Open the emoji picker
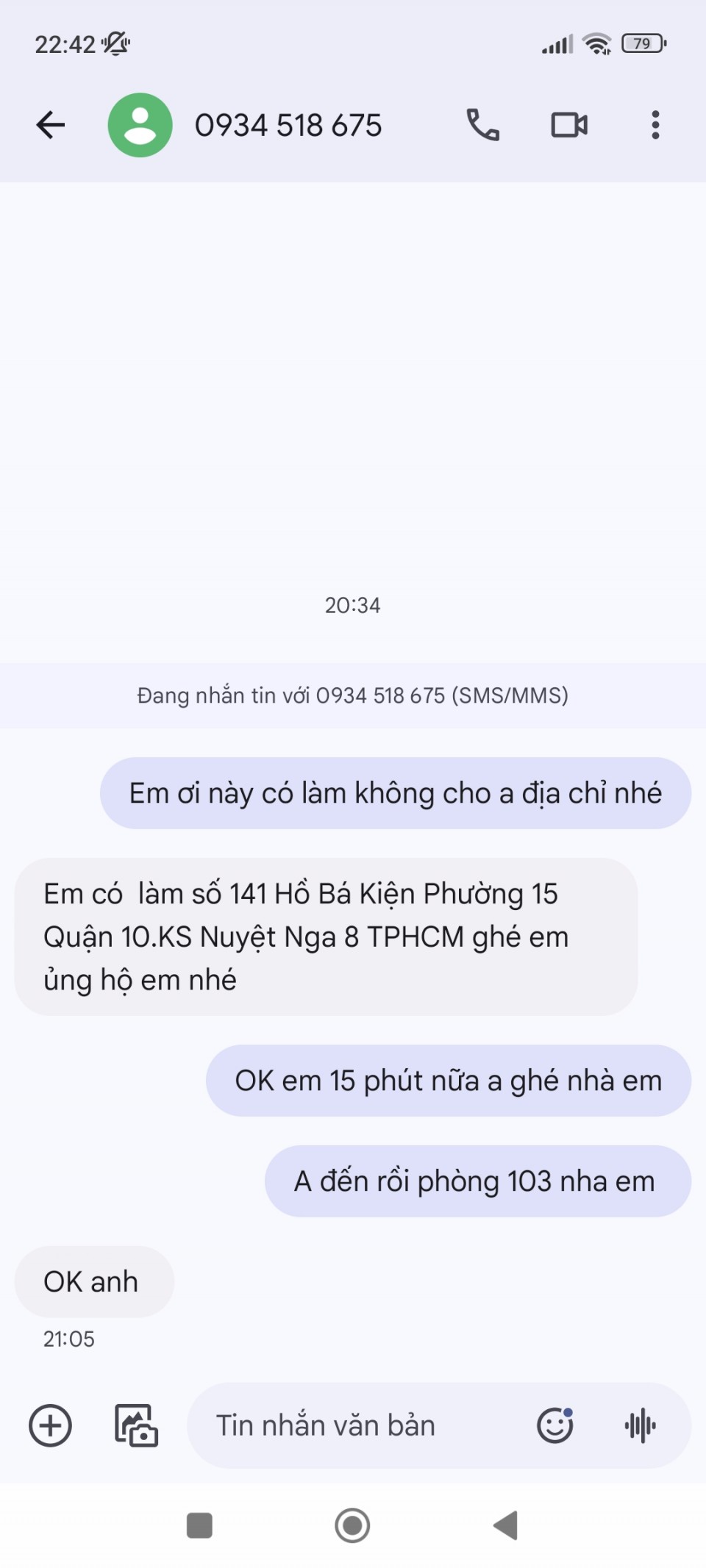Image resolution: width=706 pixels, height=1568 pixels. tap(555, 1425)
